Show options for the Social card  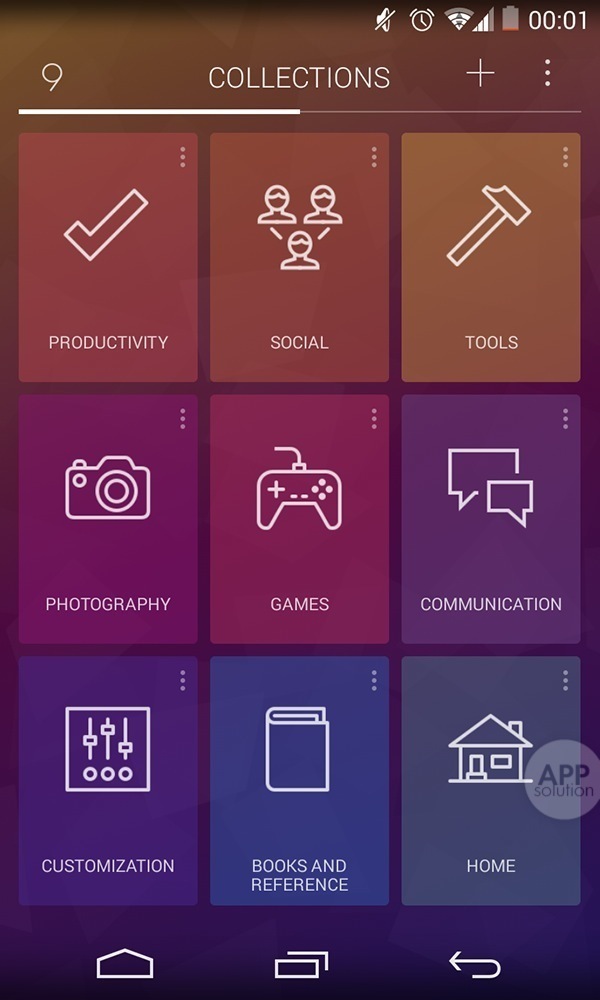pos(374,157)
